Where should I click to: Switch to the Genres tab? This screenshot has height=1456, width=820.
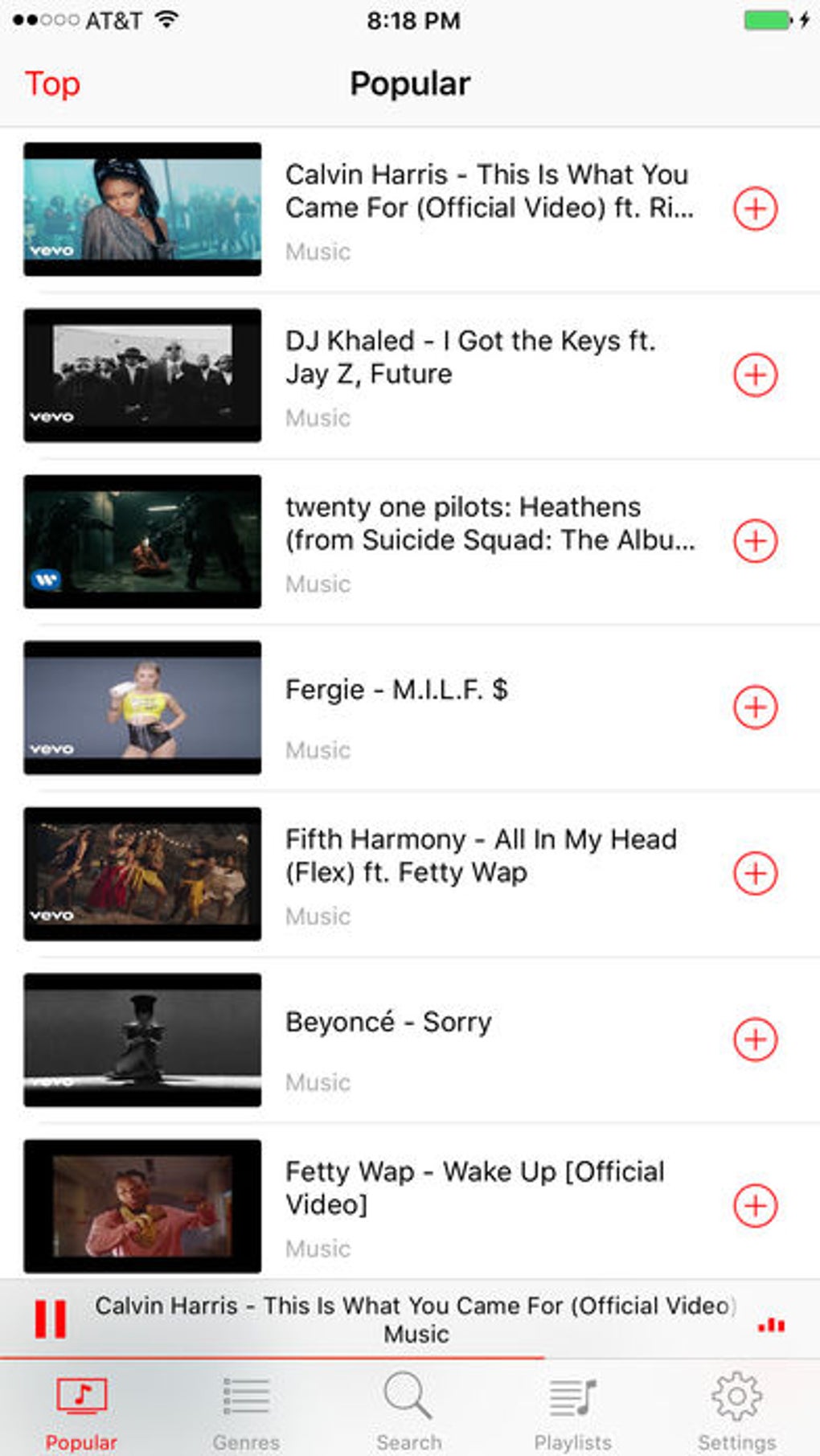point(246,1411)
